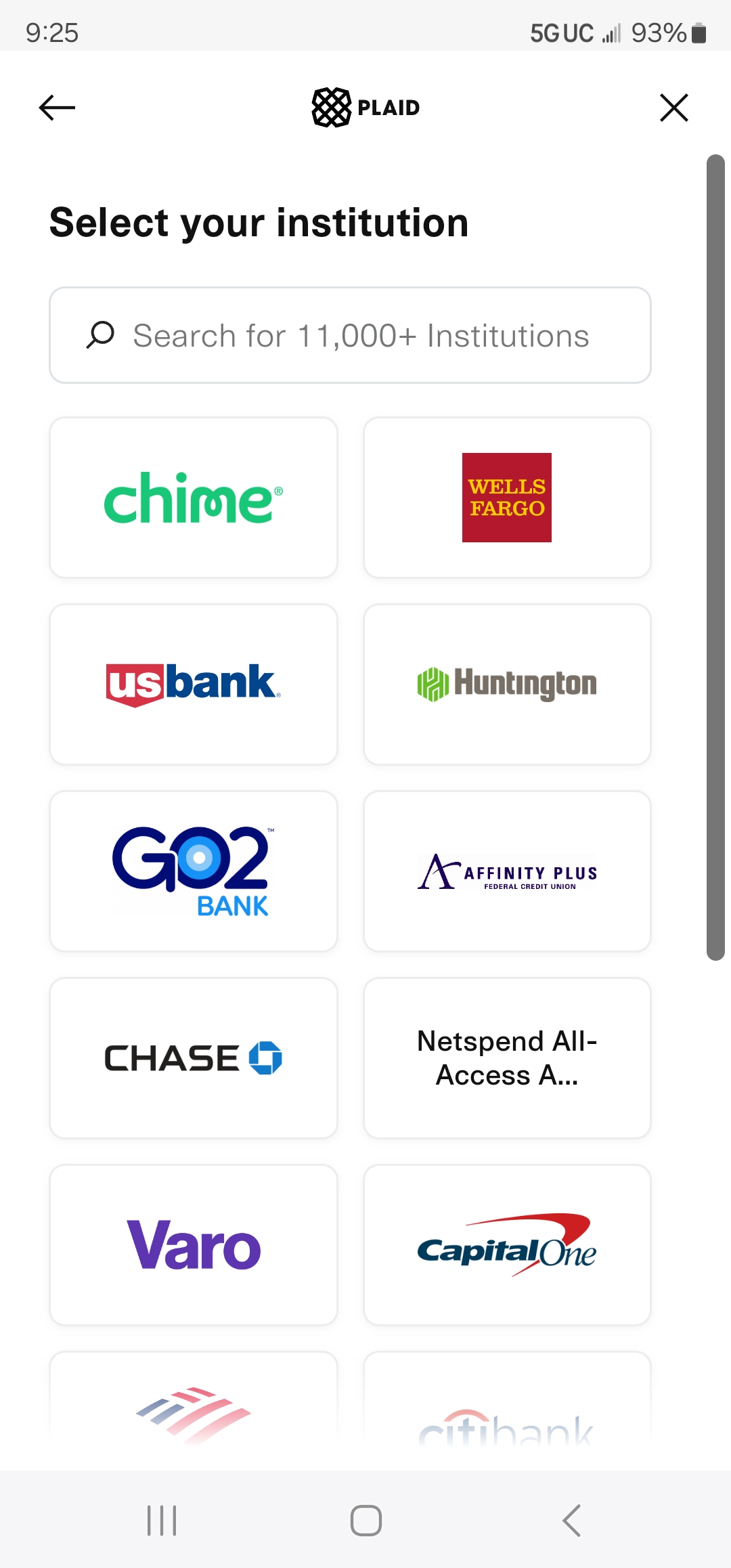The height and width of the screenshot is (1568, 731).
Task: Tap the system home button
Action: 365,1521
